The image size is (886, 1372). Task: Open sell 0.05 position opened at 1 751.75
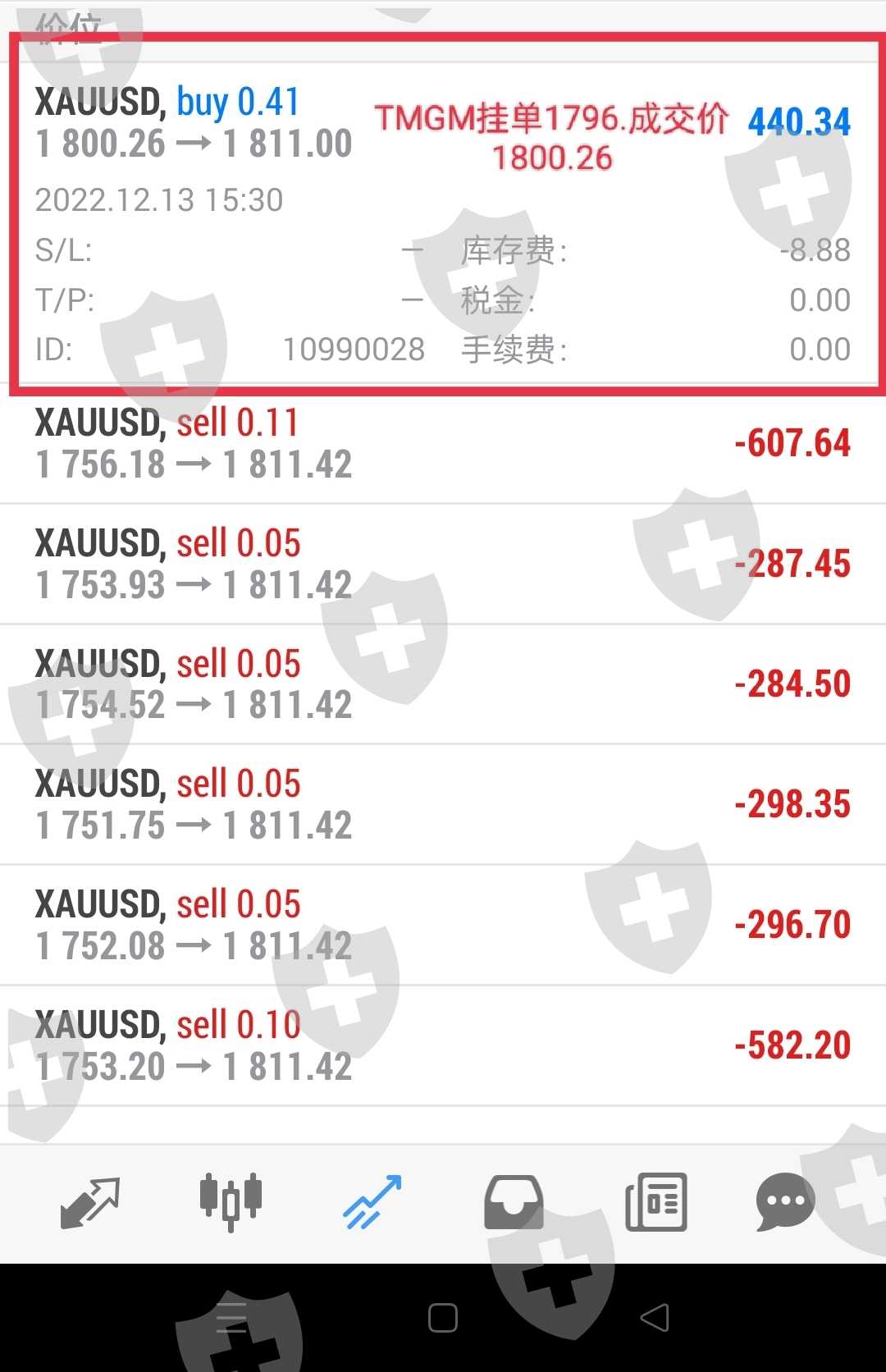point(443,805)
